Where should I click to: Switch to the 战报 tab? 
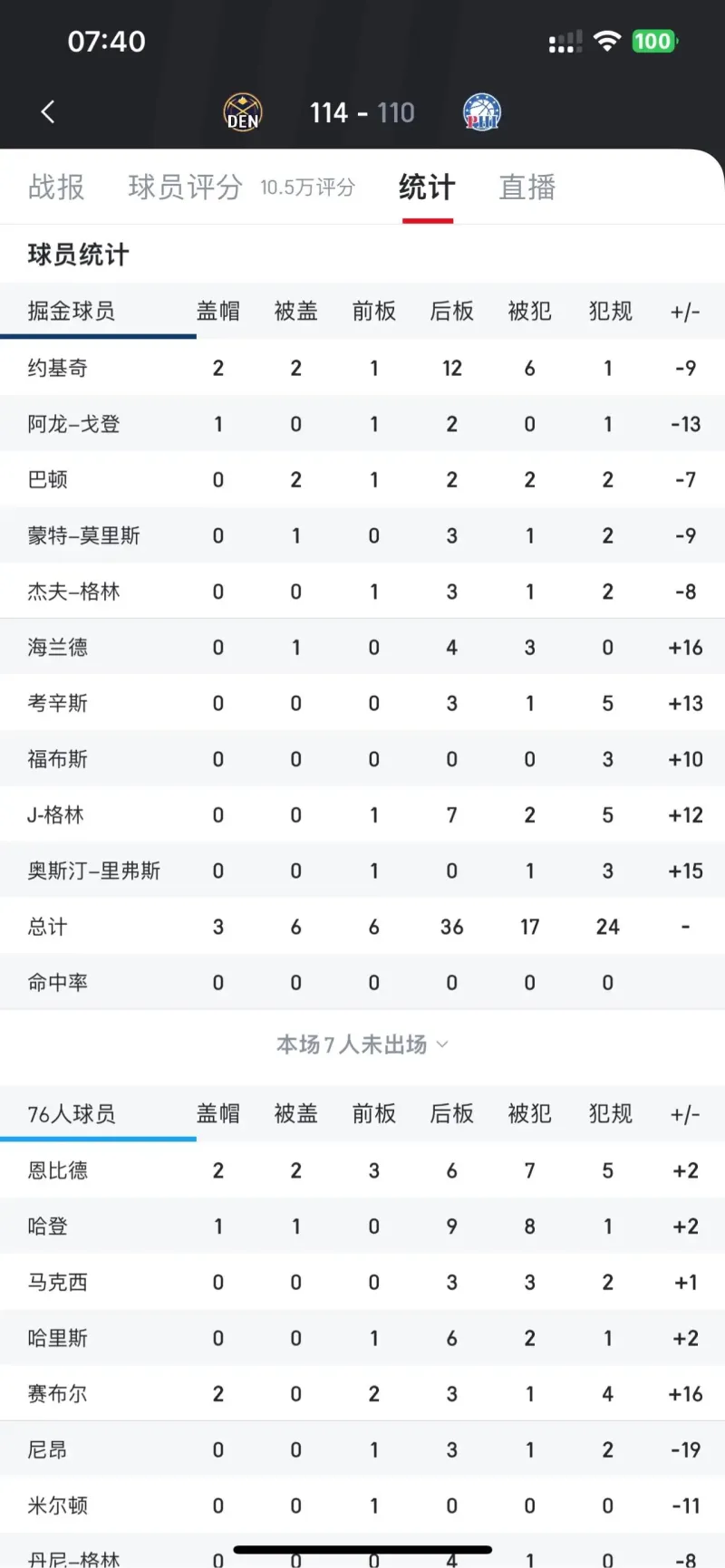56,188
